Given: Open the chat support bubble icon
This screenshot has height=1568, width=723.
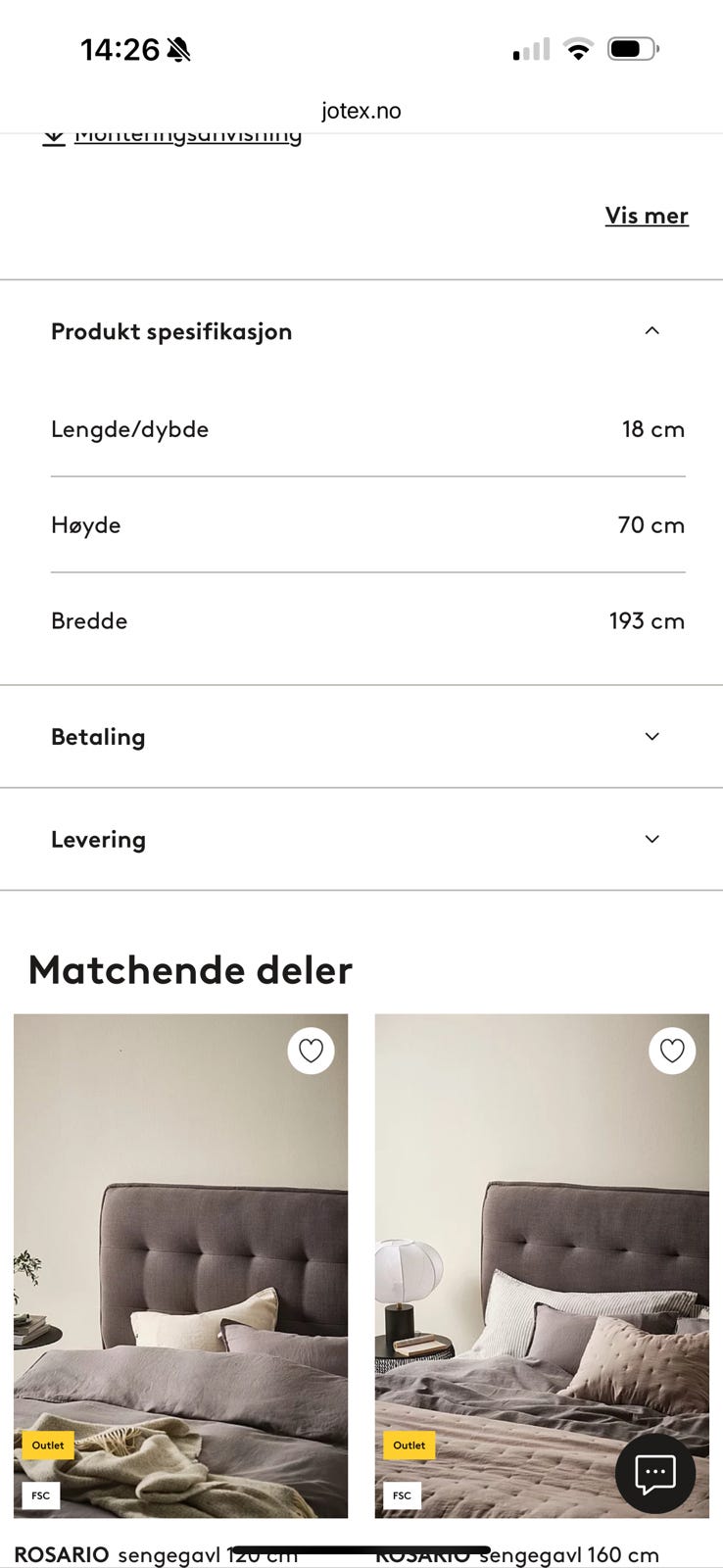Looking at the screenshot, I should coord(654,1474).
